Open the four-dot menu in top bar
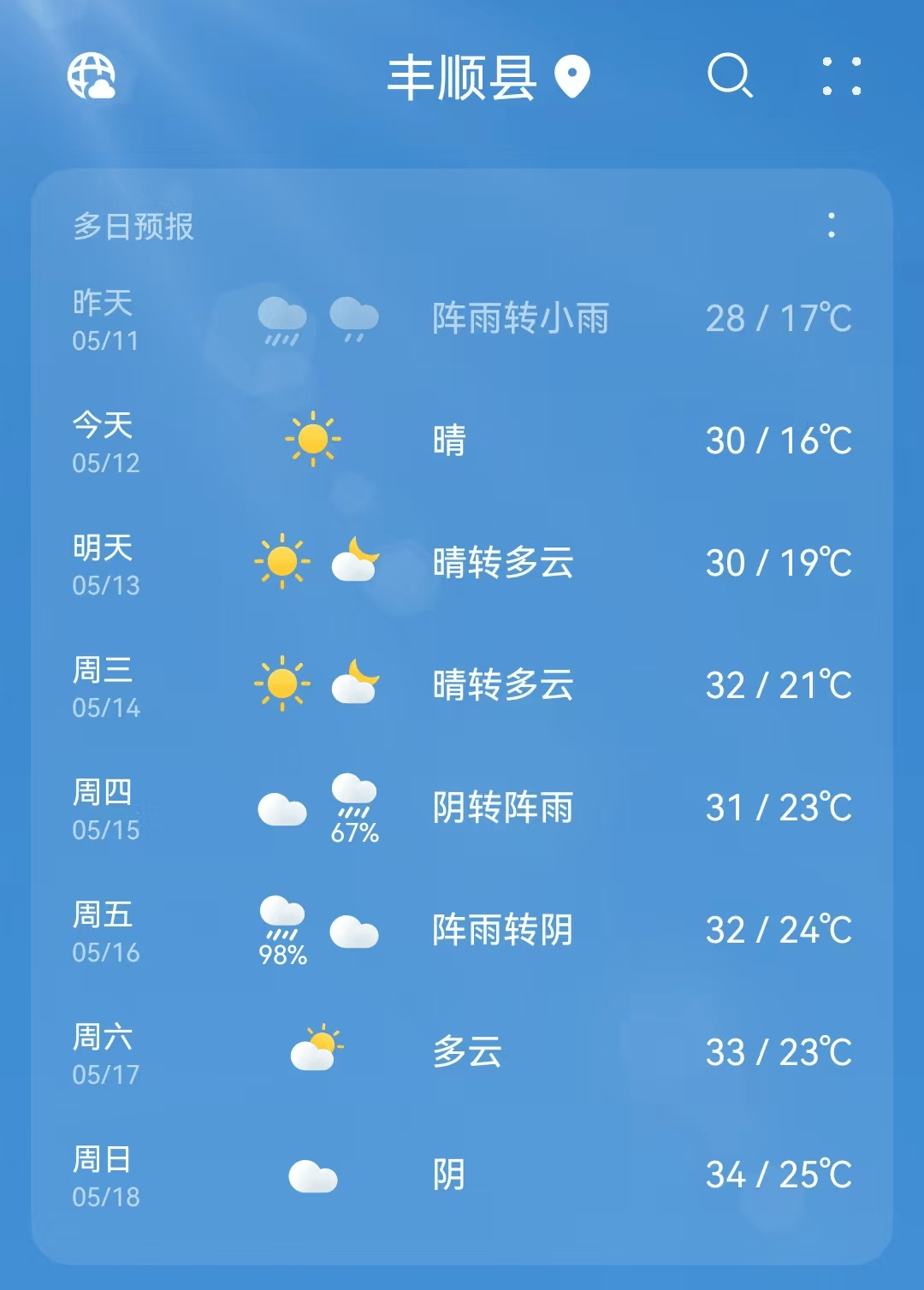This screenshot has height=1290, width=924. coord(842,76)
